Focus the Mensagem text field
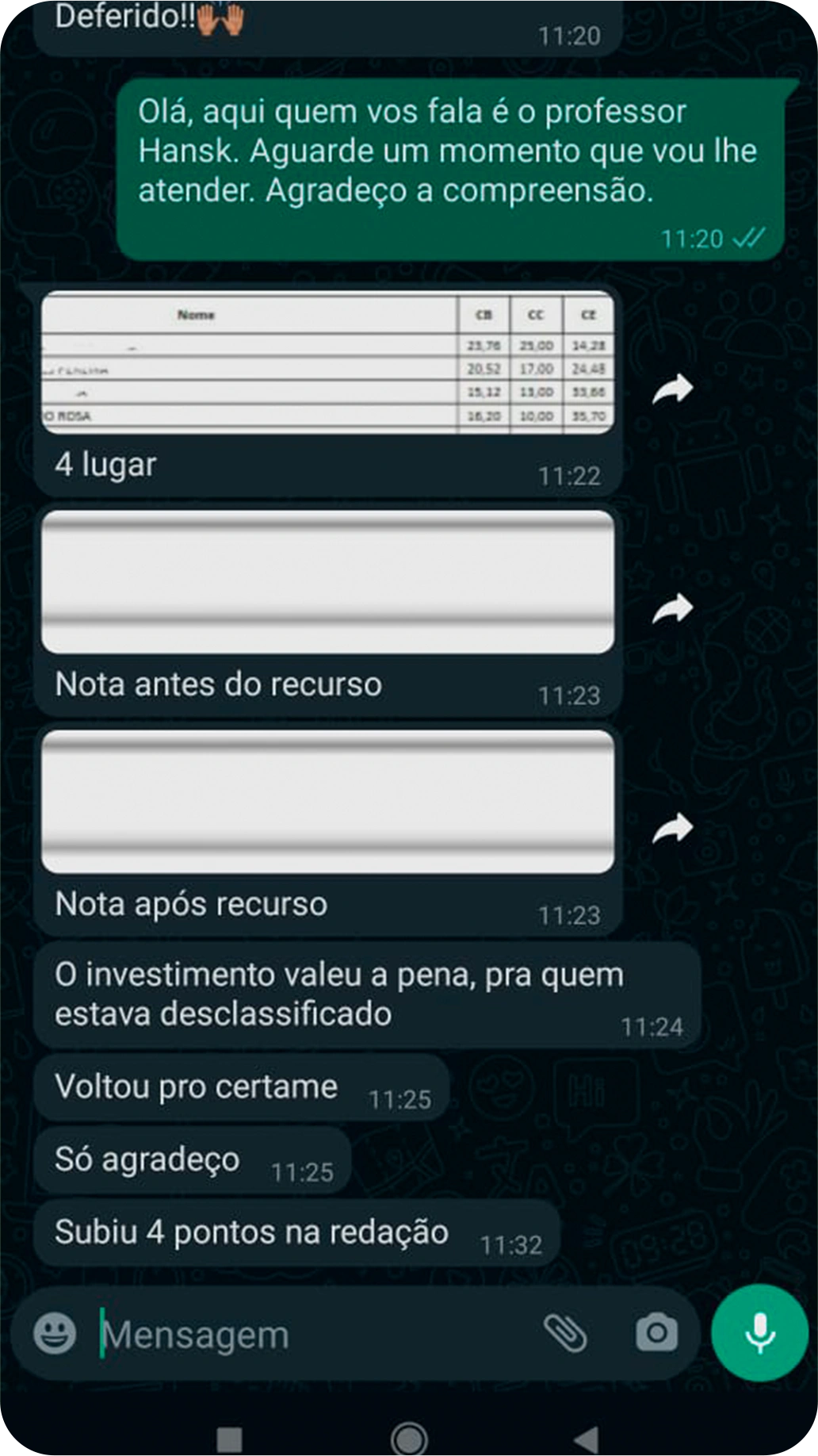The image size is (818, 1456). 309,1335
